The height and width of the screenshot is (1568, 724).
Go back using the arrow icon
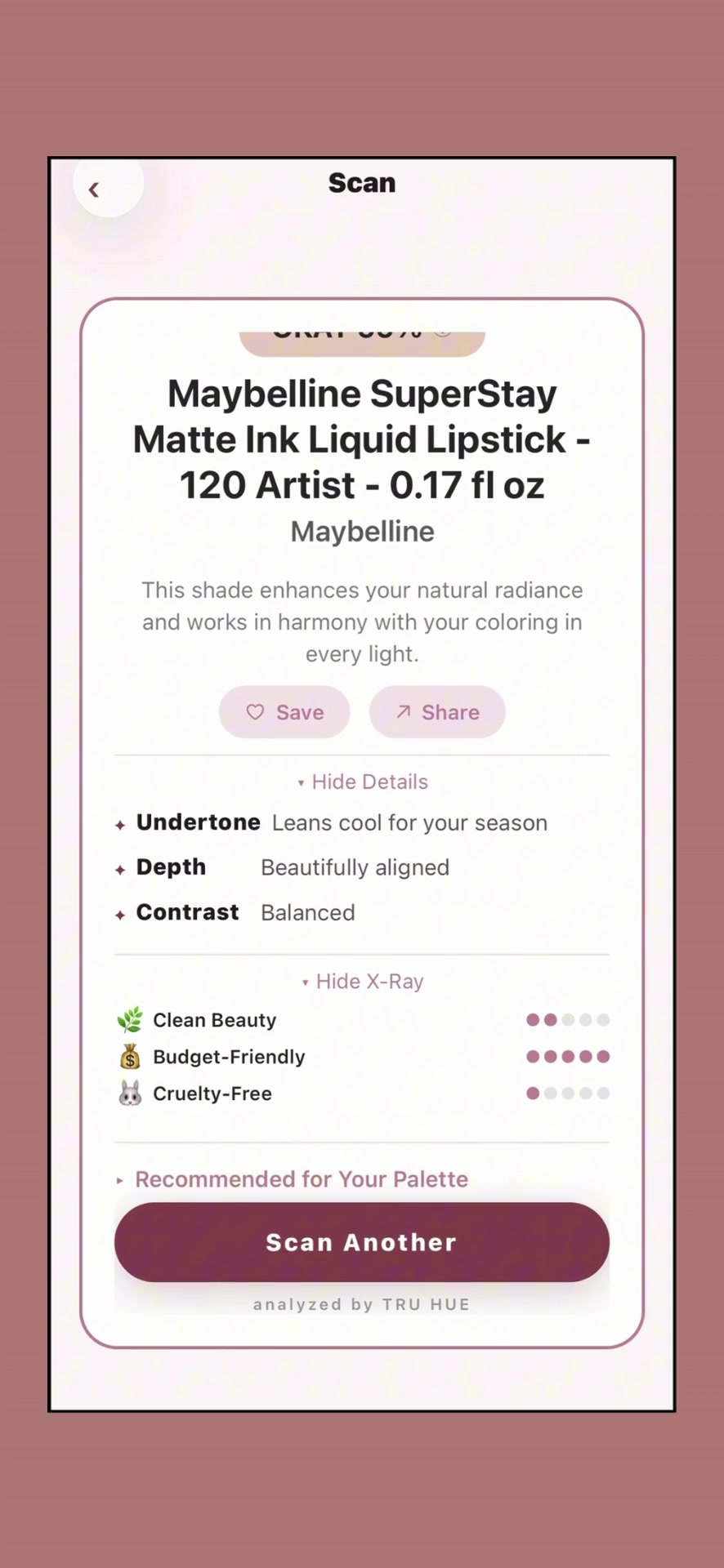(x=95, y=189)
